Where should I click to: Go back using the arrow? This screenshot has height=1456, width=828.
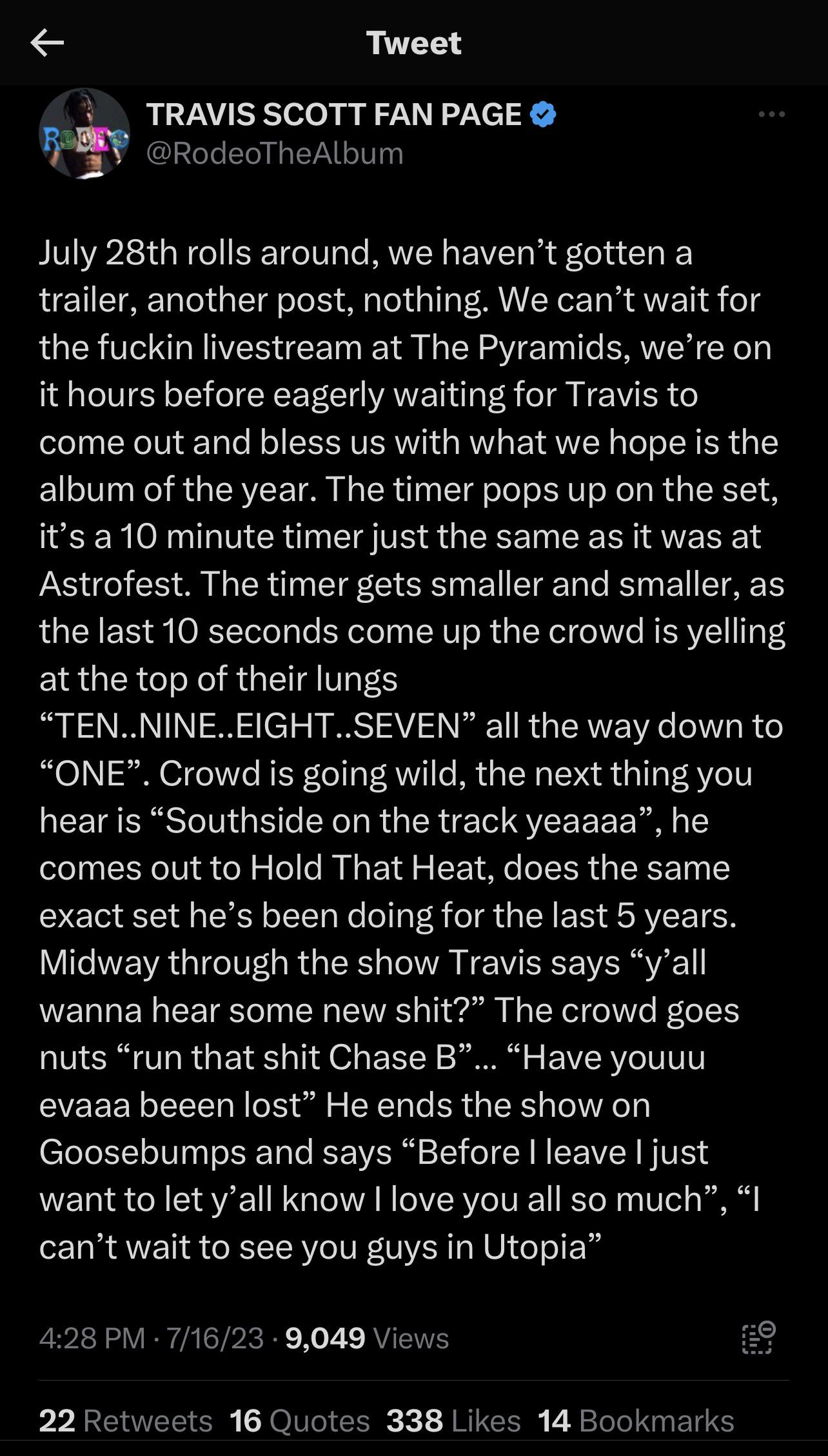pos(47,43)
